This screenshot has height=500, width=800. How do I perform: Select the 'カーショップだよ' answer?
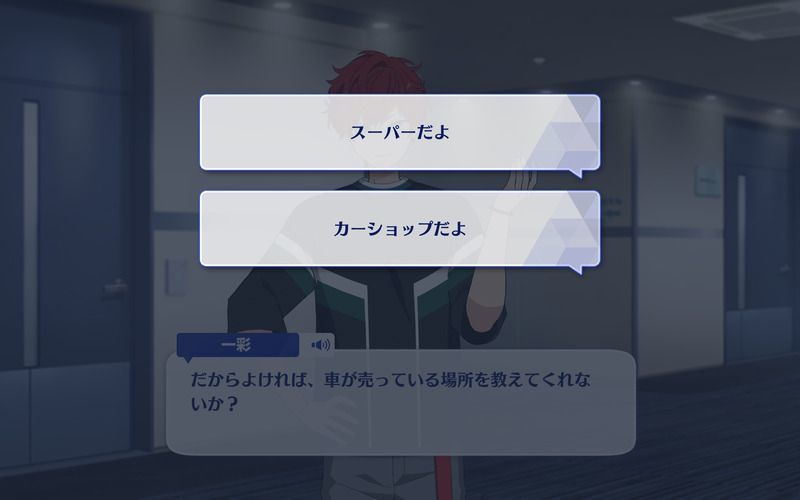click(399, 229)
